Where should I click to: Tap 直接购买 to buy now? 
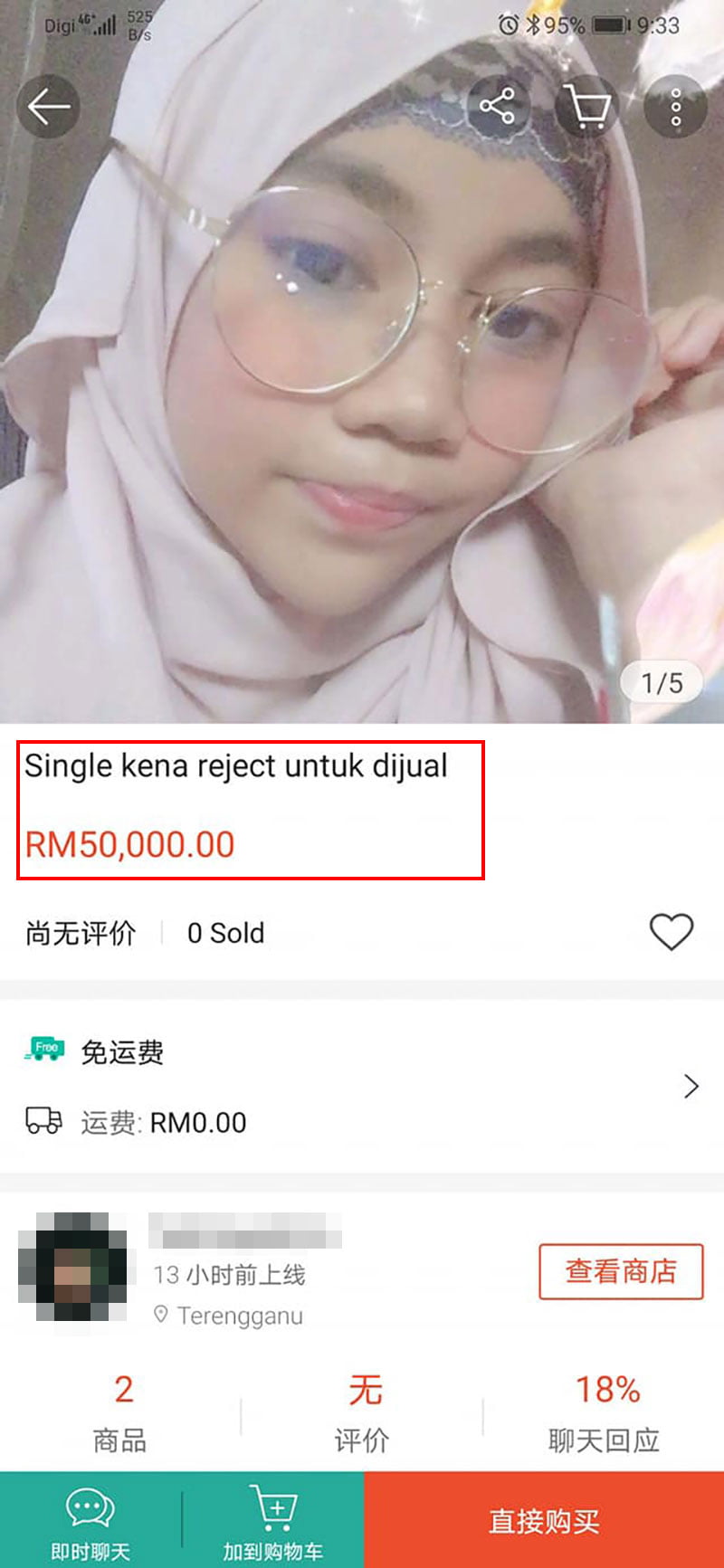coord(544,1520)
